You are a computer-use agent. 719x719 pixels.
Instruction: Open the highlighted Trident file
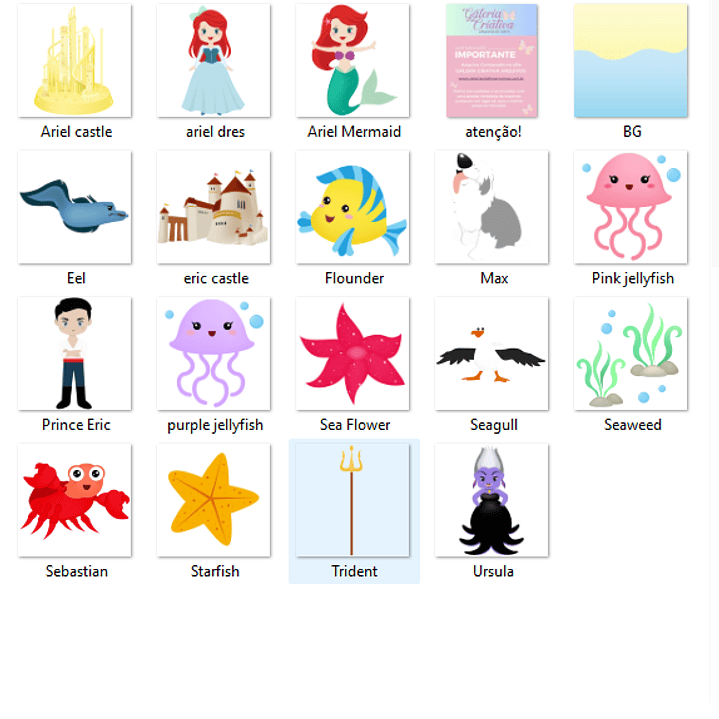point(353,500)
